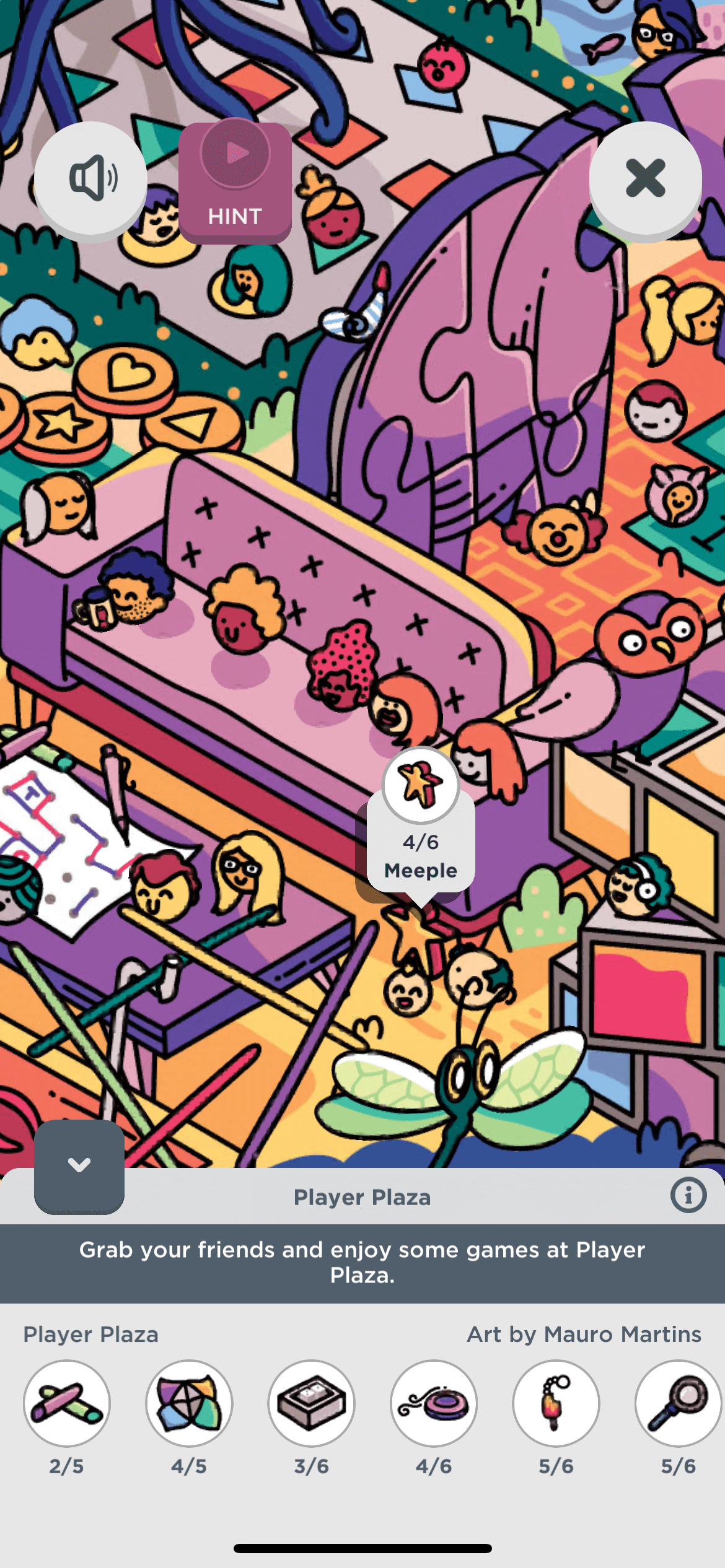Collapse the Player Plaza panel

pyautogui.click(x=79, y=1166)
